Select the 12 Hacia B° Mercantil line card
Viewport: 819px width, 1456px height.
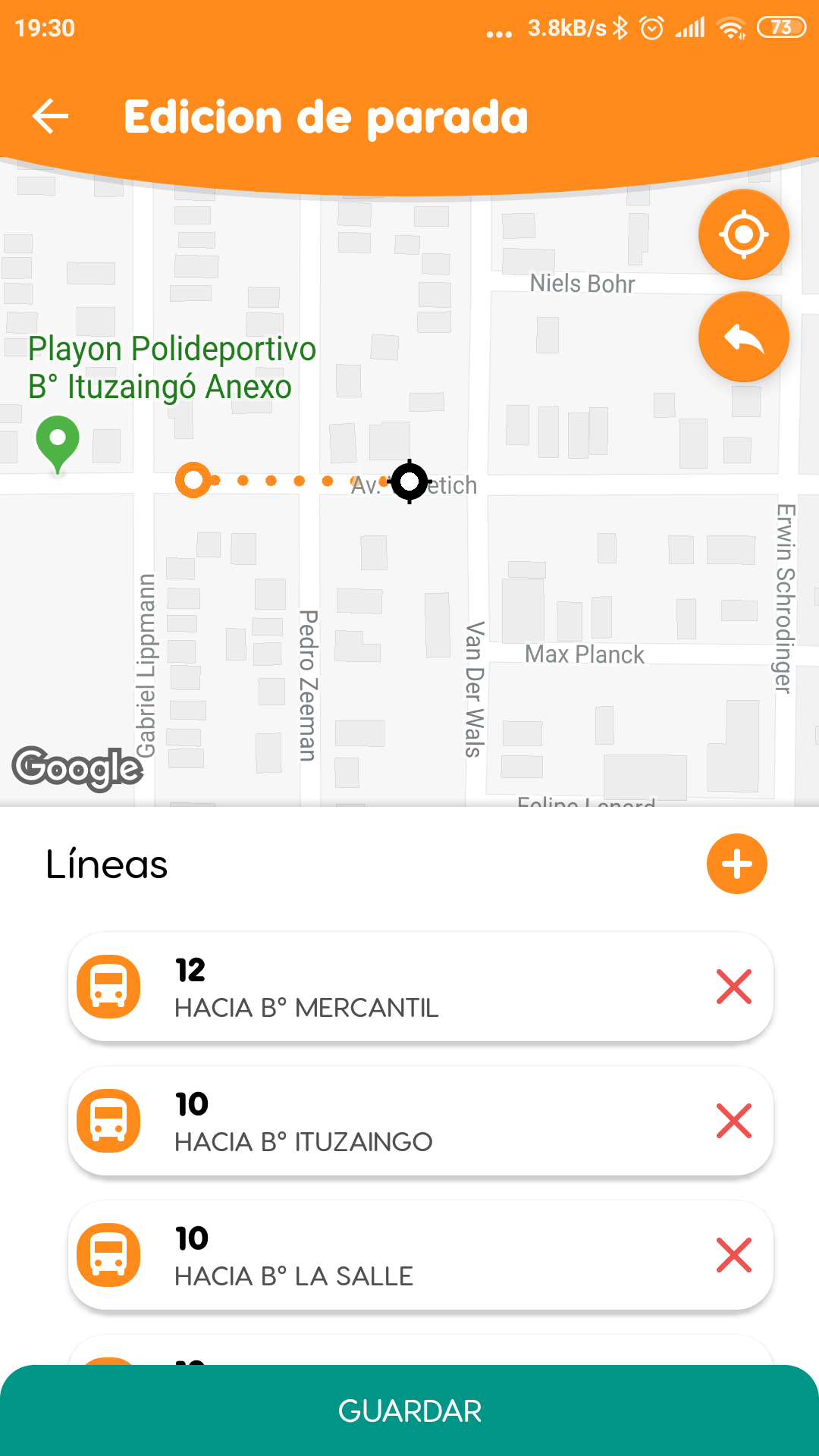click(394, 987)
